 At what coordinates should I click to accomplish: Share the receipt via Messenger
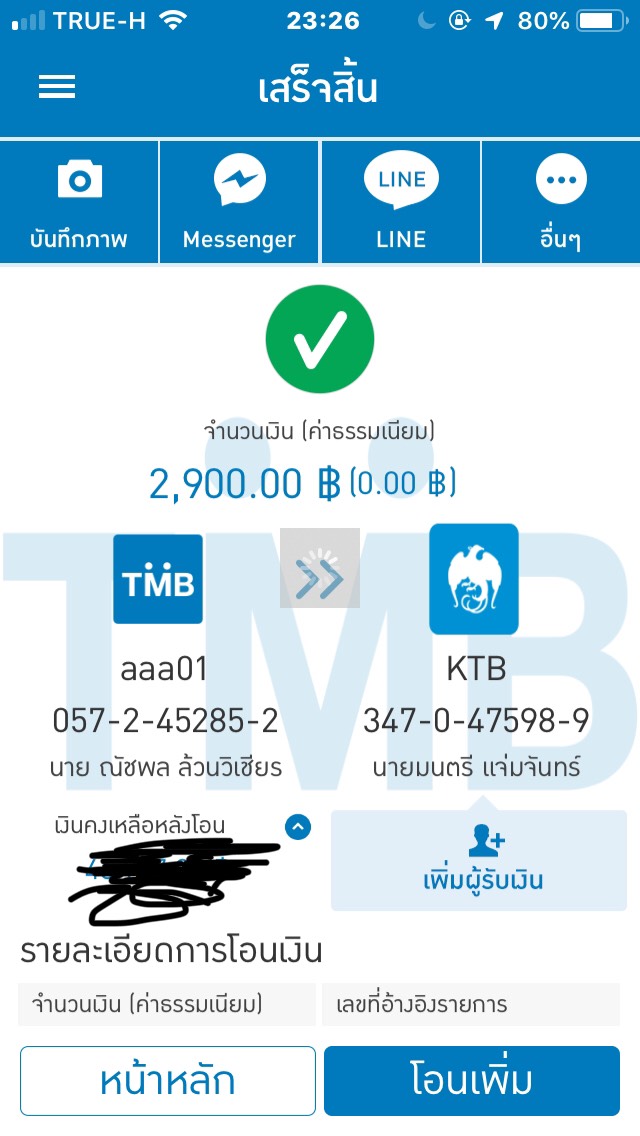coord(239,203)
